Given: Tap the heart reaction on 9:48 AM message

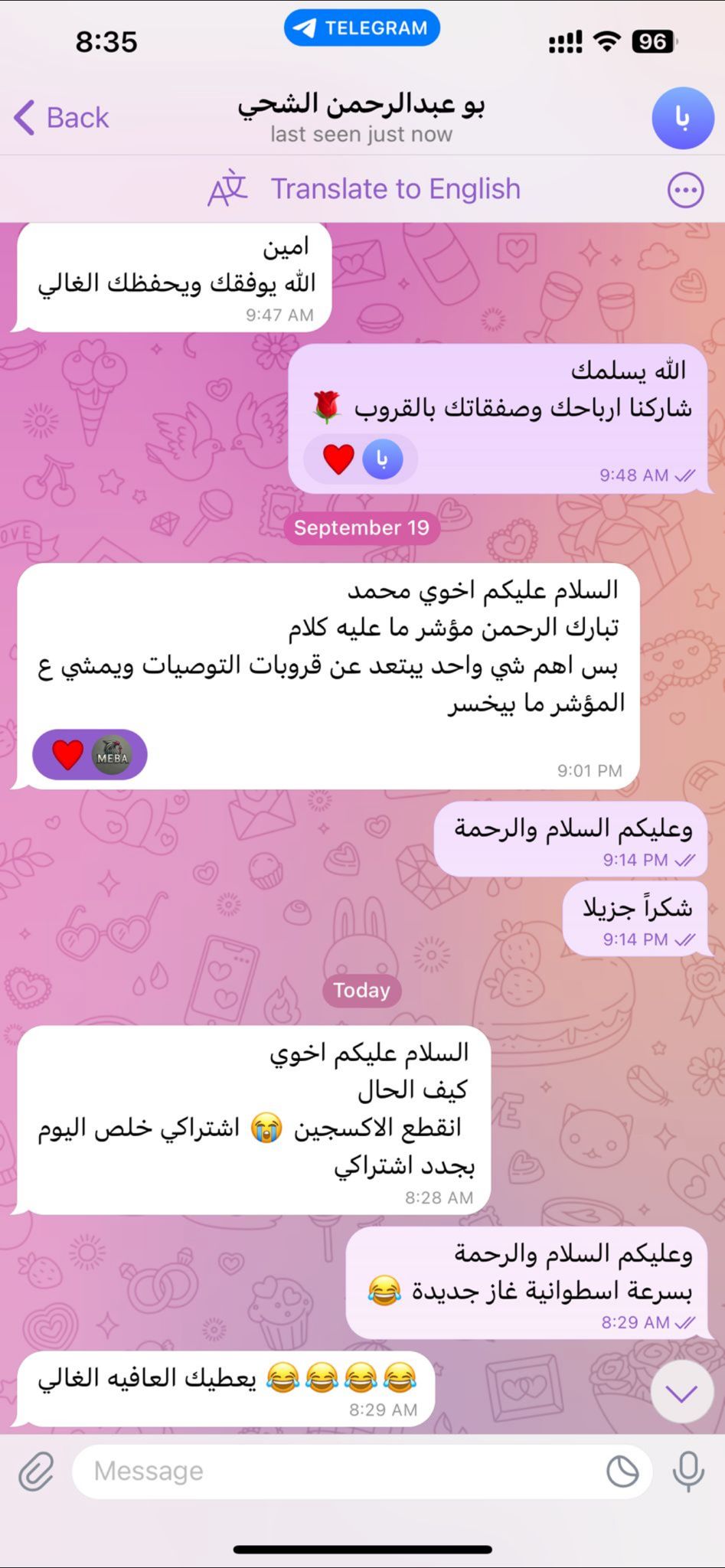Looking at the screenshot, I should pos(339,459).
